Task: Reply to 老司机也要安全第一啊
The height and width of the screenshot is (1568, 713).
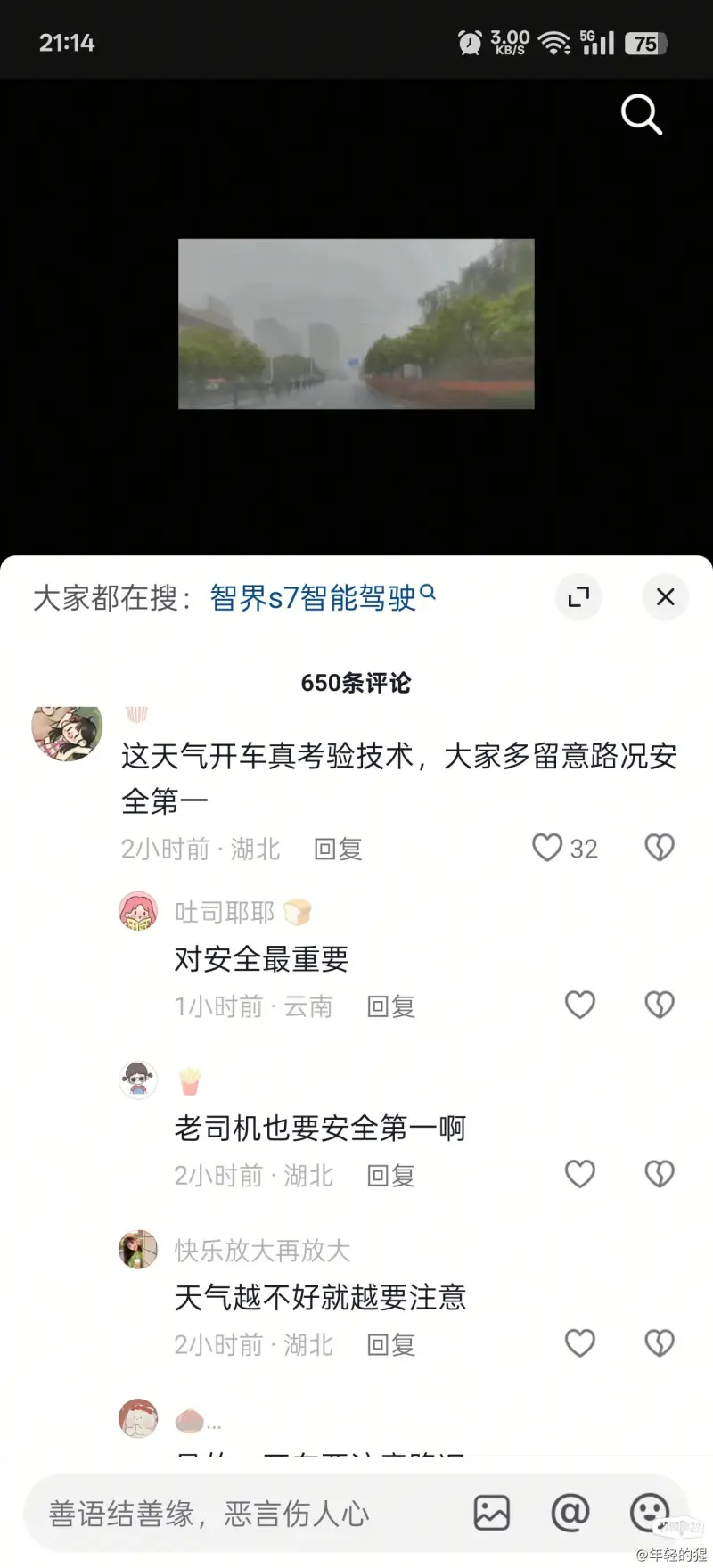Action: (x=391, y=1177)
